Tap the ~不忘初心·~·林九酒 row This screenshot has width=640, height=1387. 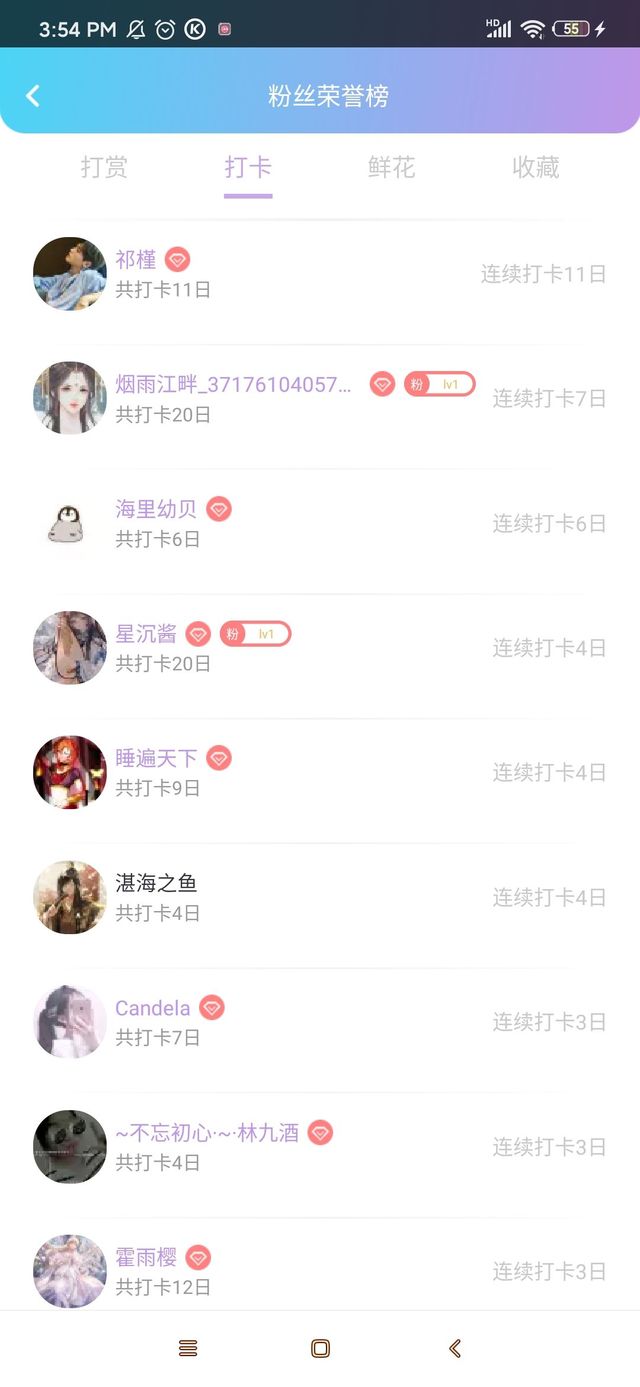point(320,1147)
